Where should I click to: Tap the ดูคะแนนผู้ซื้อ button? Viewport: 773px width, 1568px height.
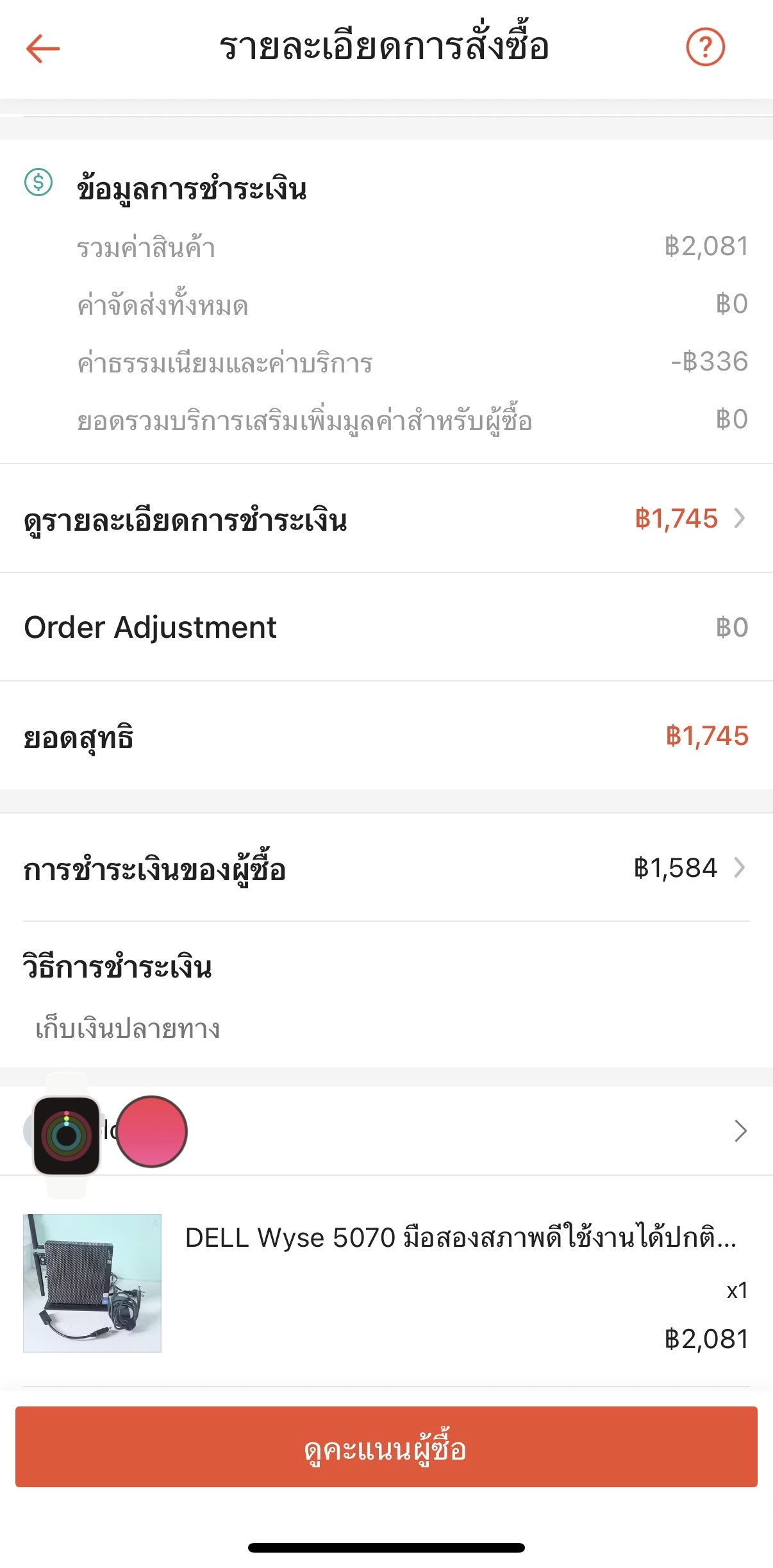pyautogui.click(x=386, y=1447)
